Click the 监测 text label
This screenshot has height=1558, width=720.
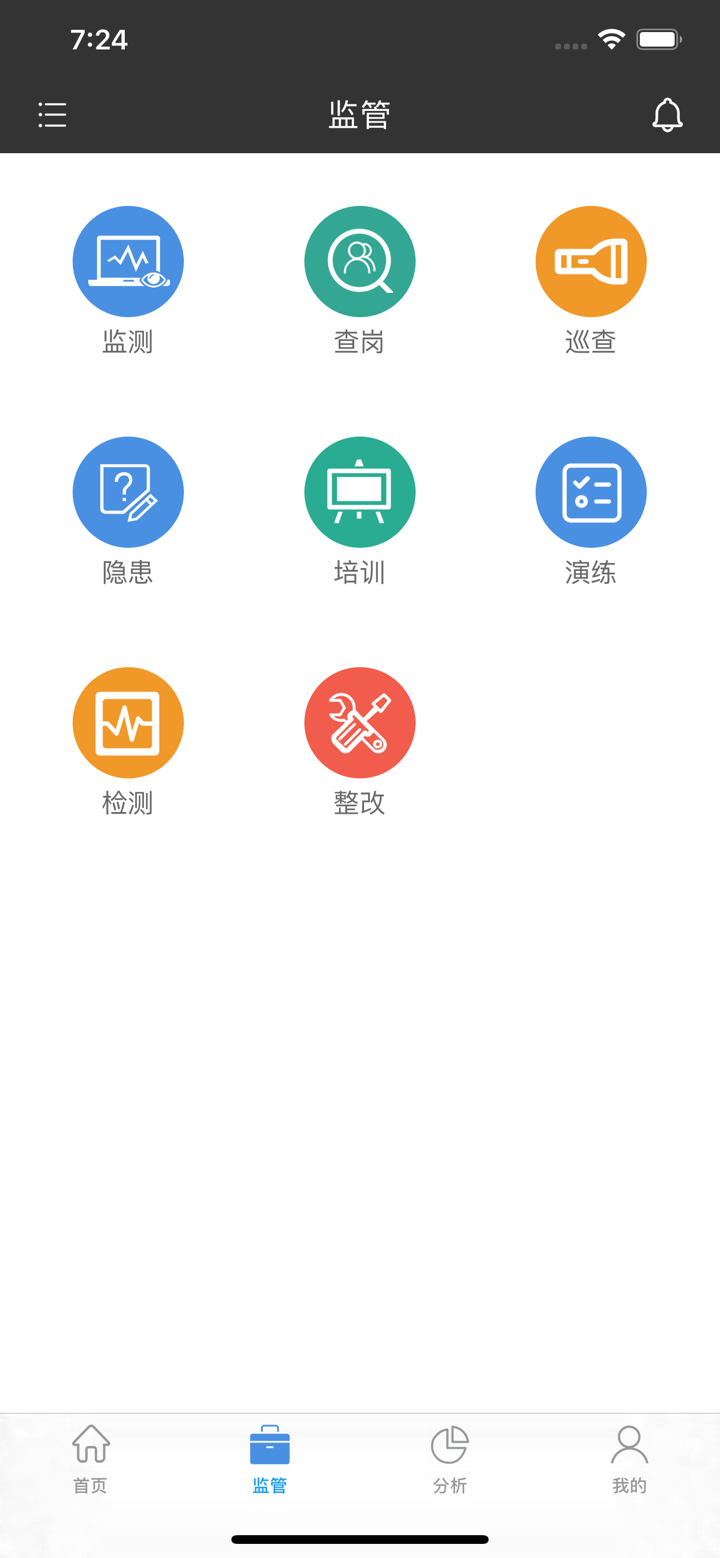[x=128, y=342]
